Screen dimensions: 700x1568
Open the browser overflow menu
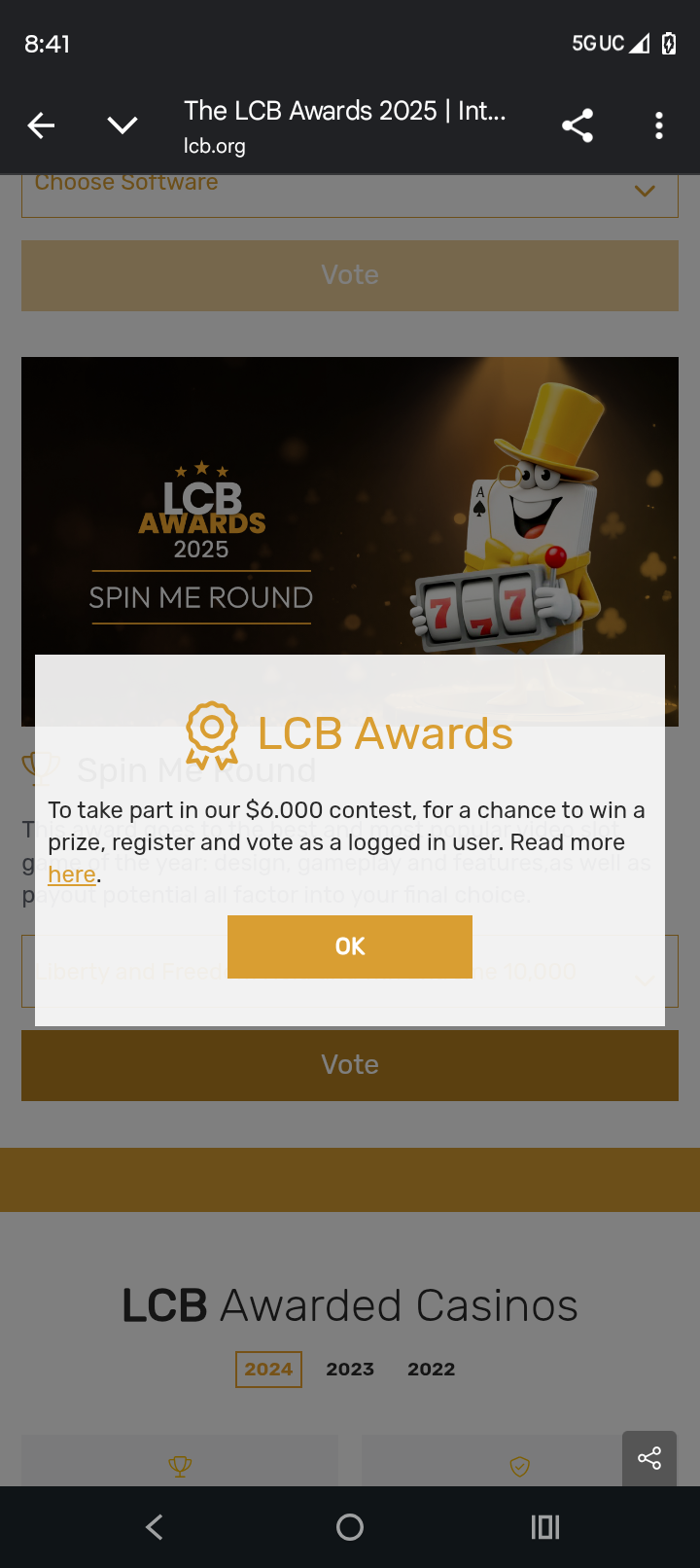point(659,125)
